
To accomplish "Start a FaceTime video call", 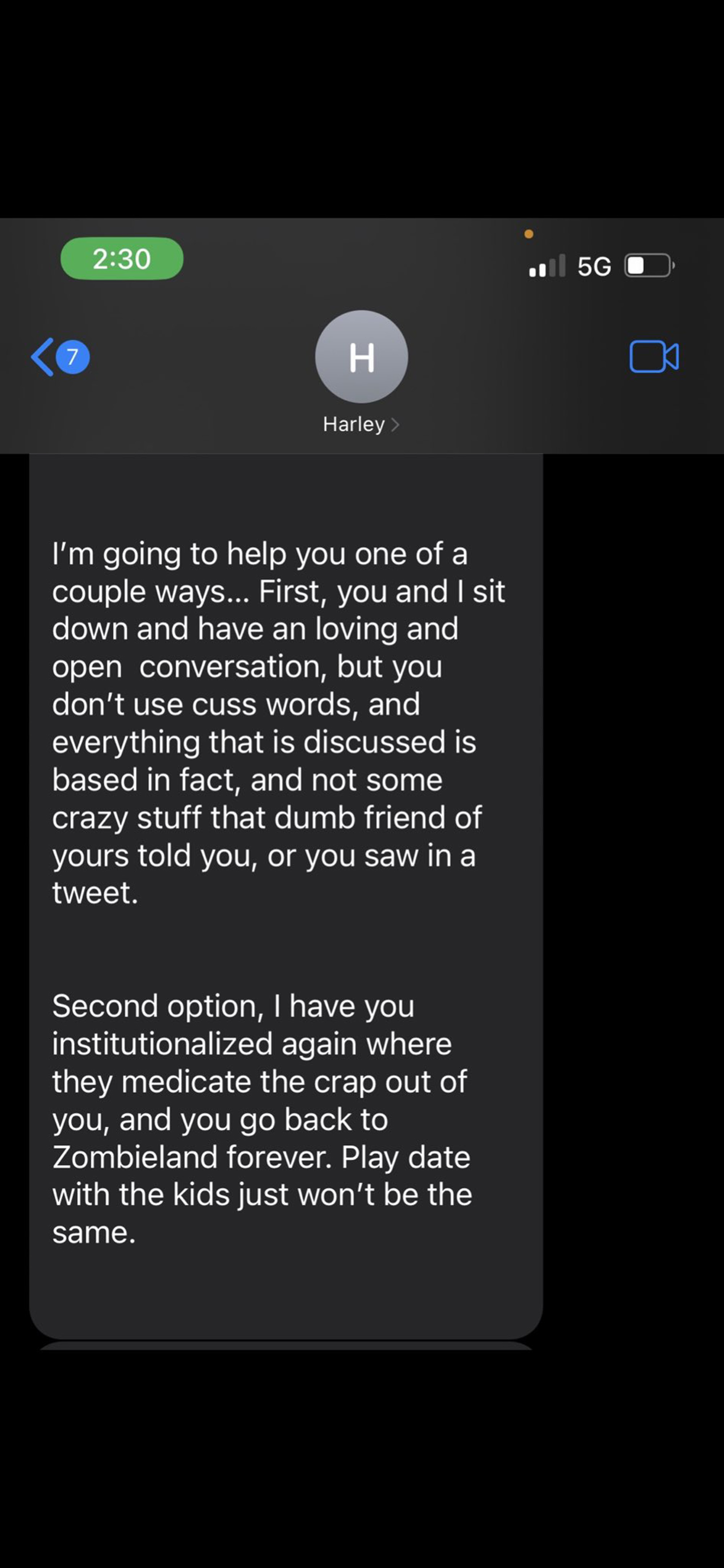I will tap(654, 357).
